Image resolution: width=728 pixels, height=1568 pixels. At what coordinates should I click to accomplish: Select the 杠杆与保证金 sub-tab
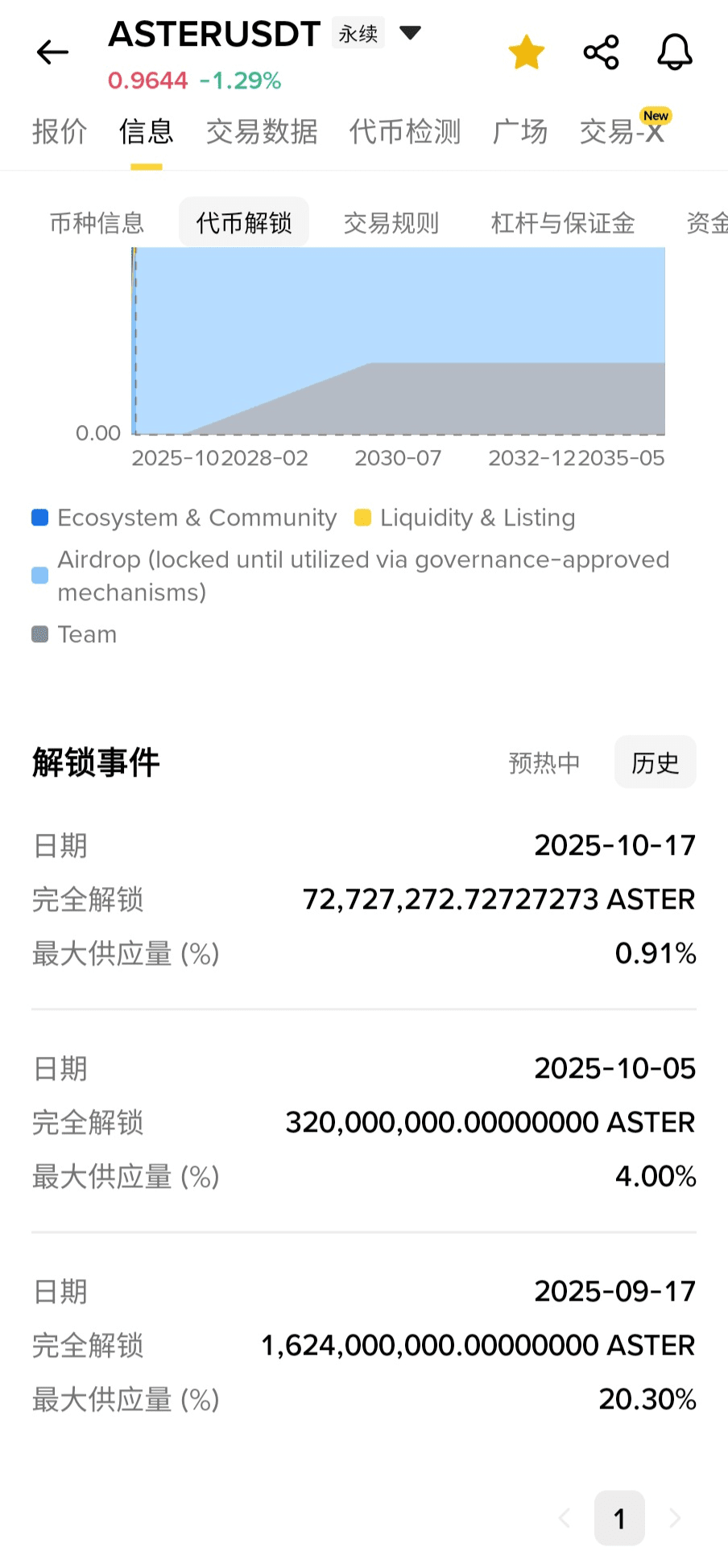point(563,223)
